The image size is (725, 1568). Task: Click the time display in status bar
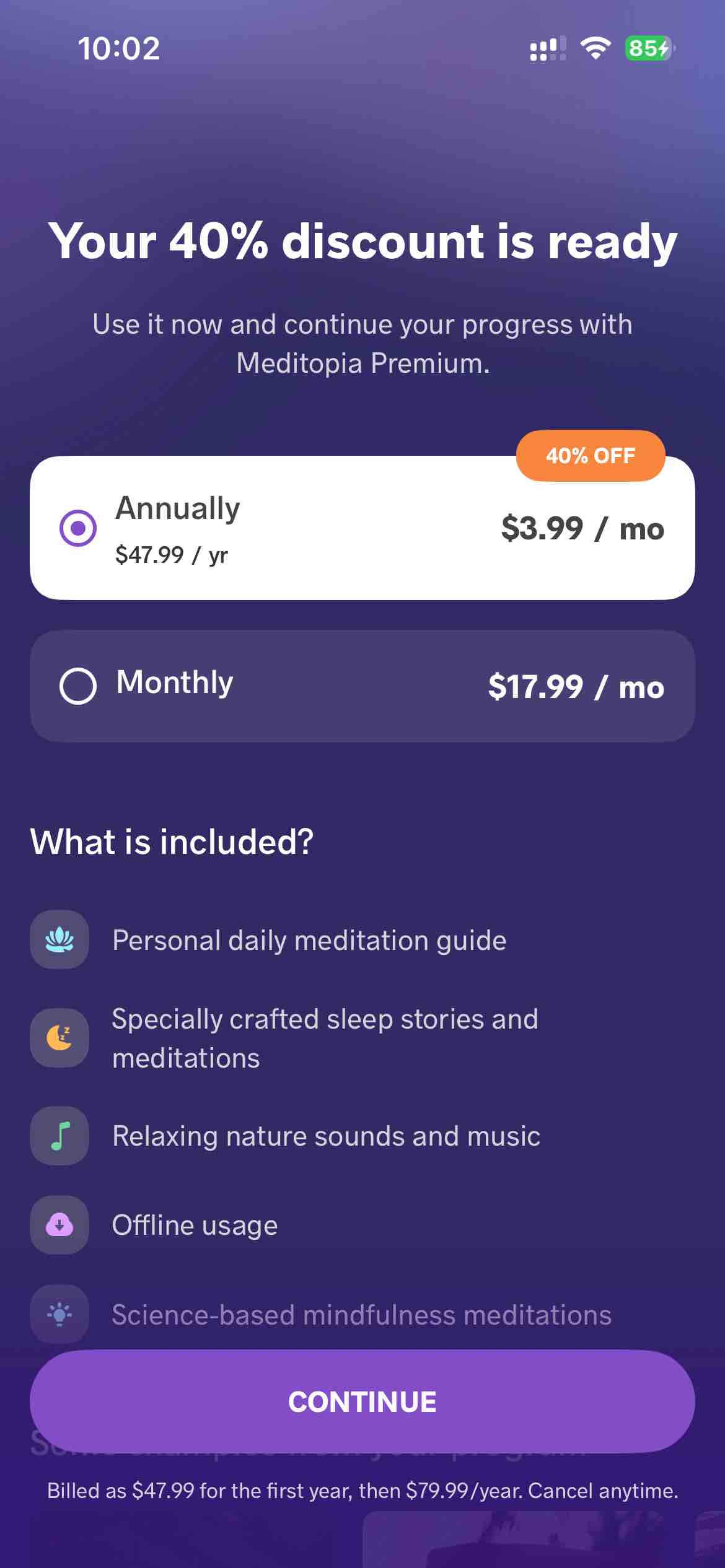120,48
